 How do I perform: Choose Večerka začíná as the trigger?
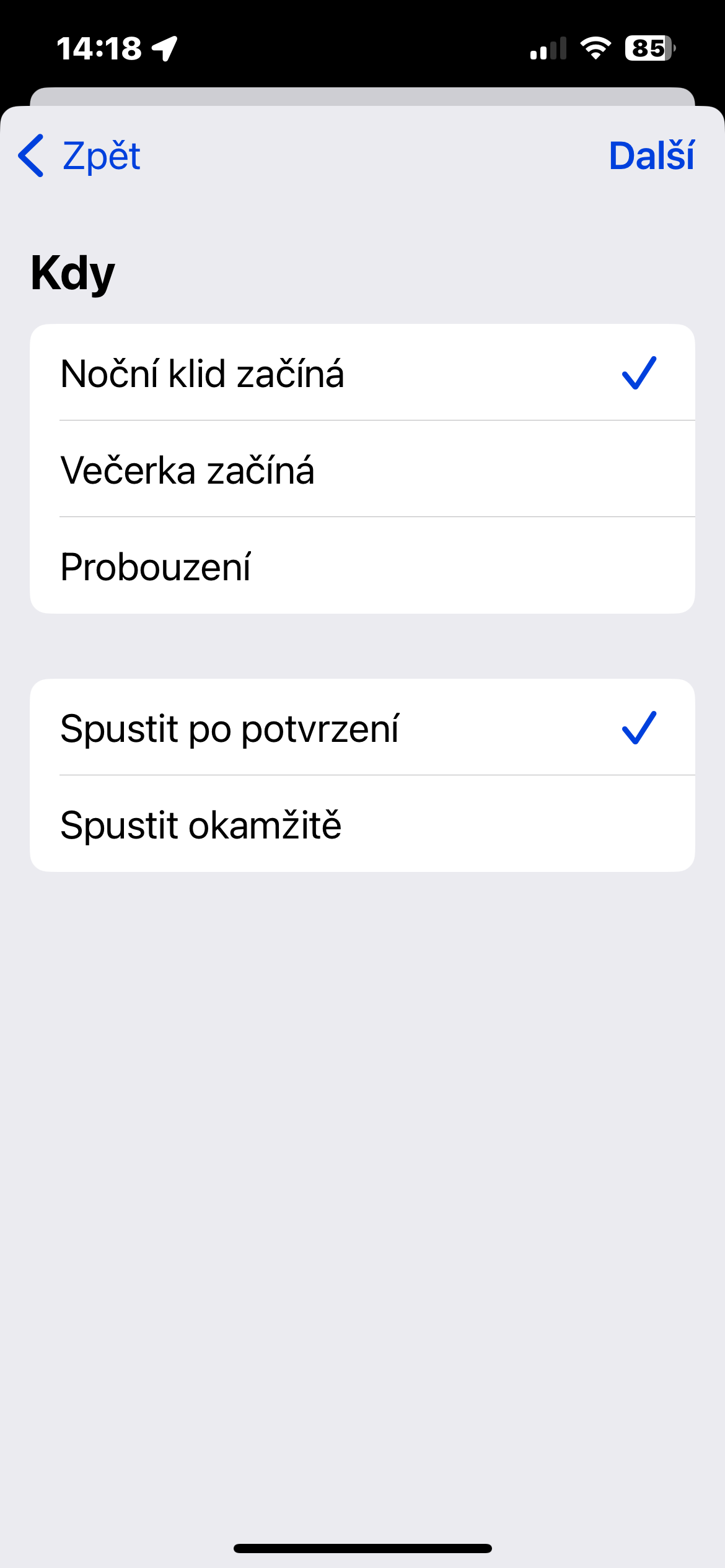pos(362,469)
